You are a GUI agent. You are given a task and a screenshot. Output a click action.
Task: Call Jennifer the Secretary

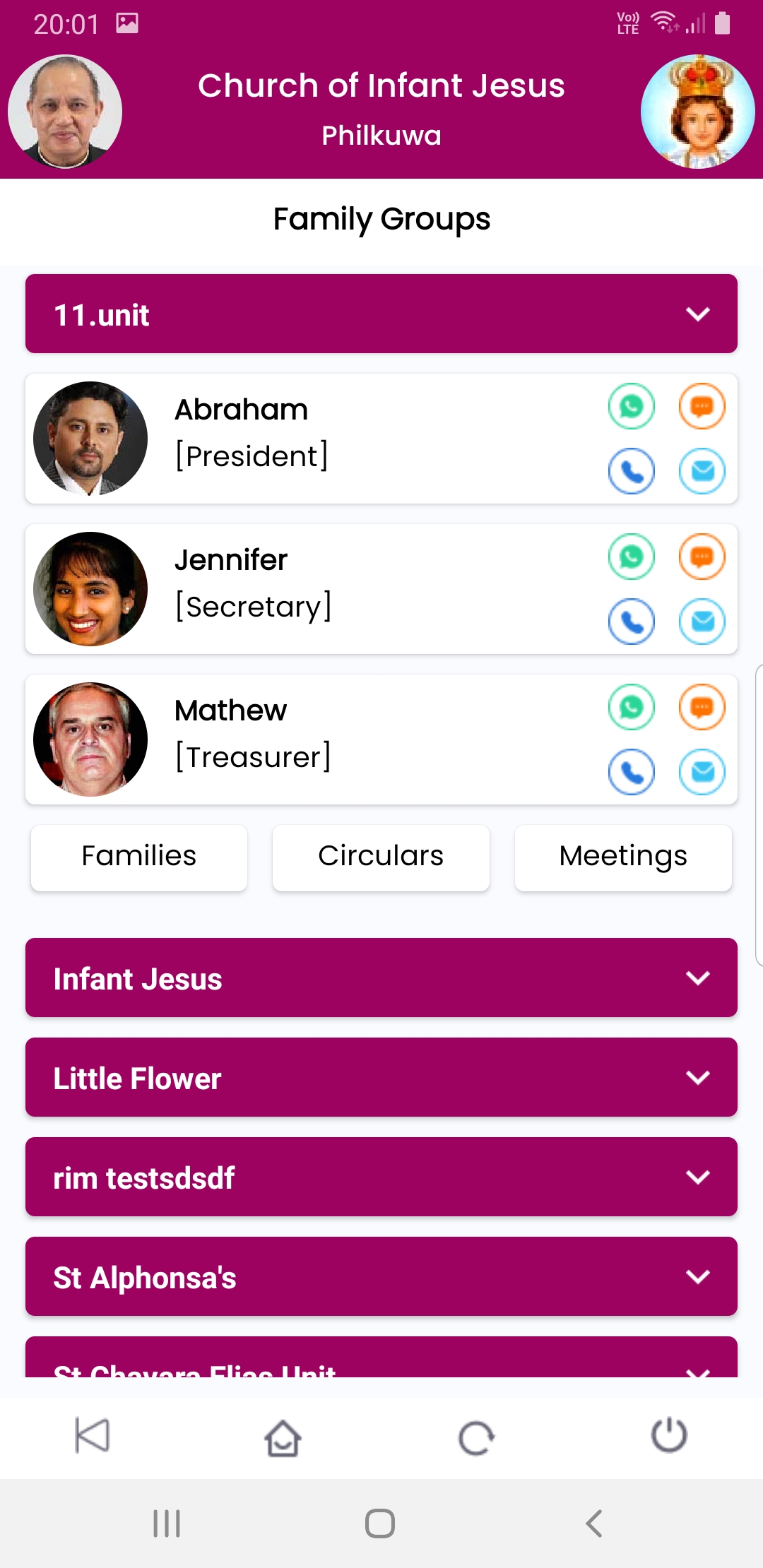click(x=632, y=622)
